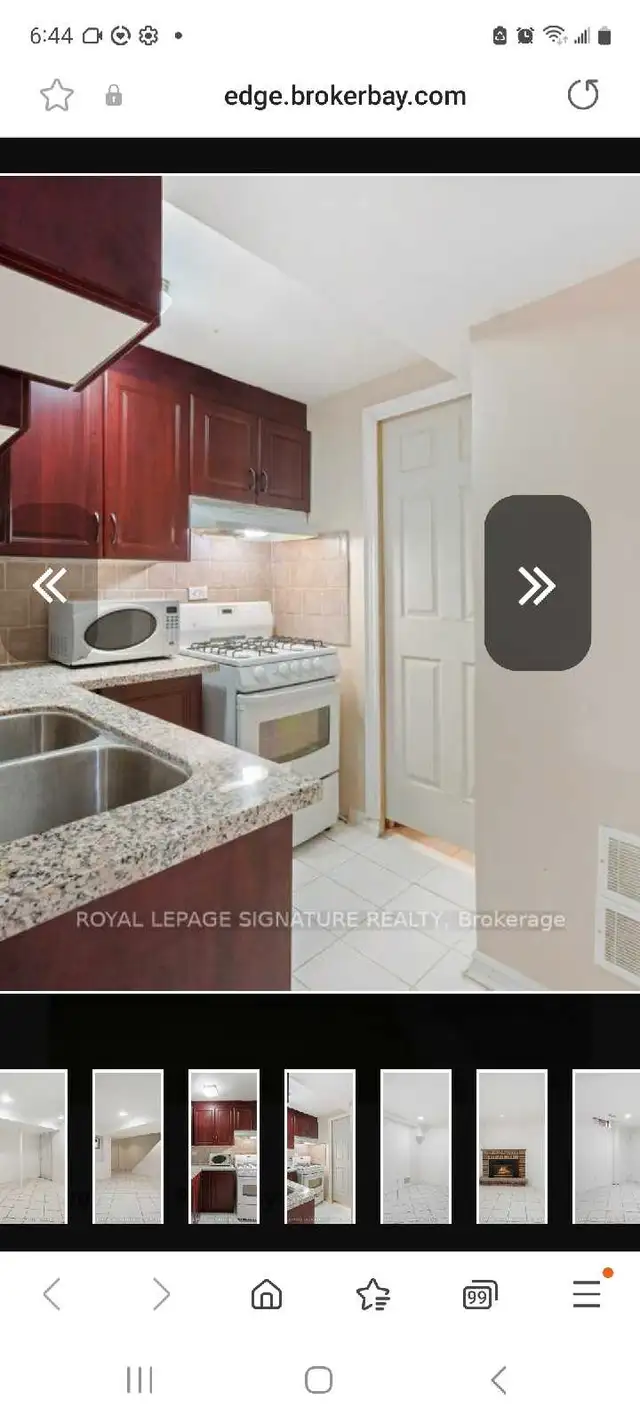
Task: Open the browser home page
Action: [266, 1295]
